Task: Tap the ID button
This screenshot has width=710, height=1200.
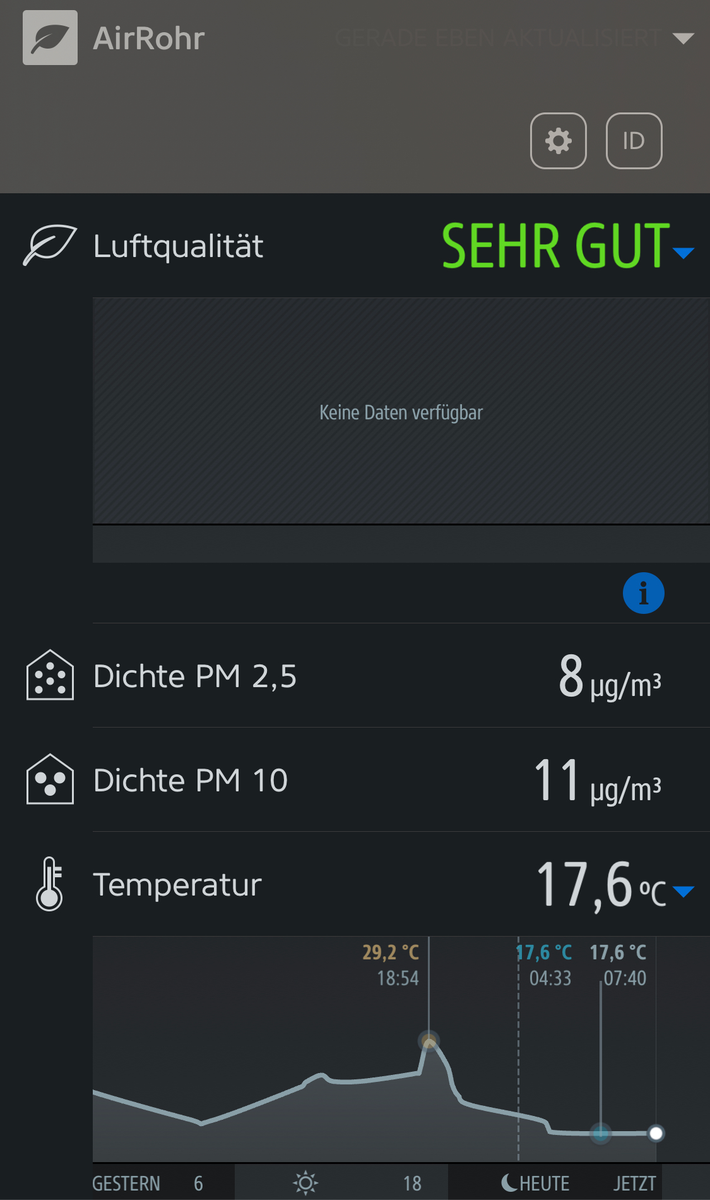Action: 634,141
